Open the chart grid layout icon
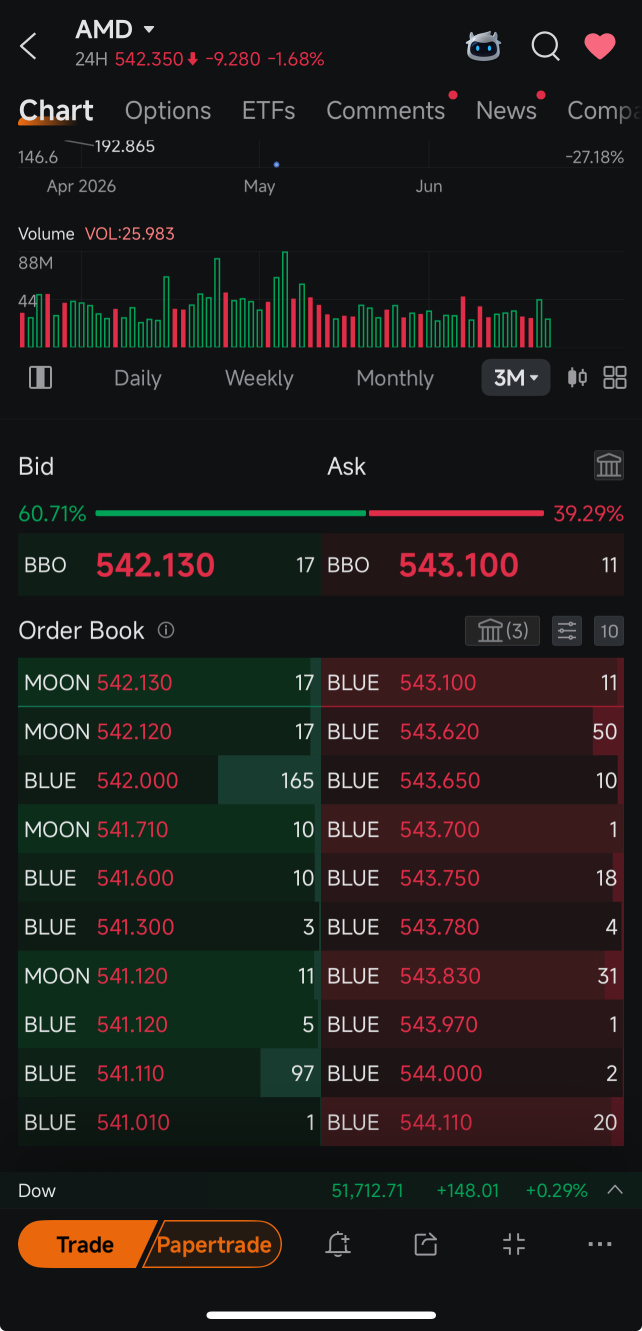 (615, 378)
